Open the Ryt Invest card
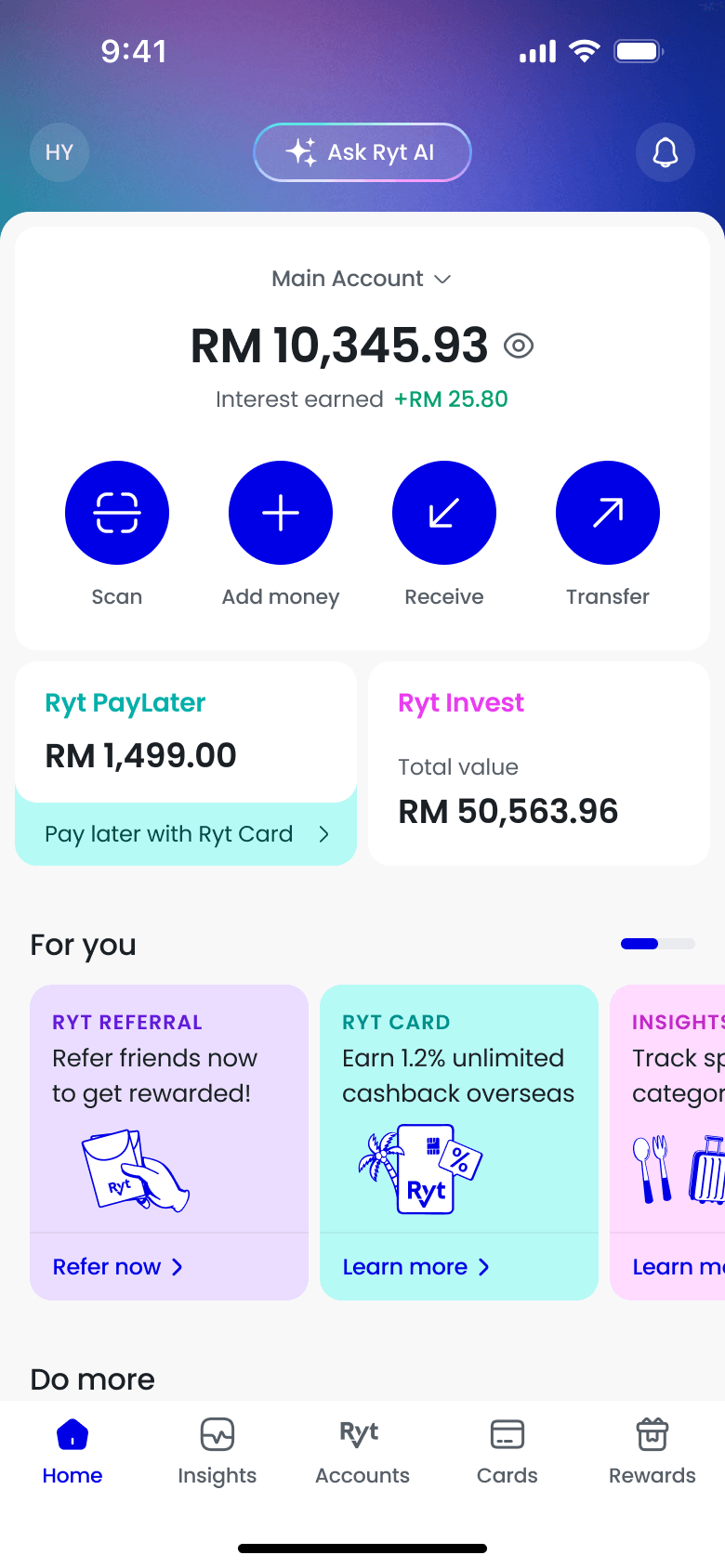Screen dimensions: 725x1568 539,764
